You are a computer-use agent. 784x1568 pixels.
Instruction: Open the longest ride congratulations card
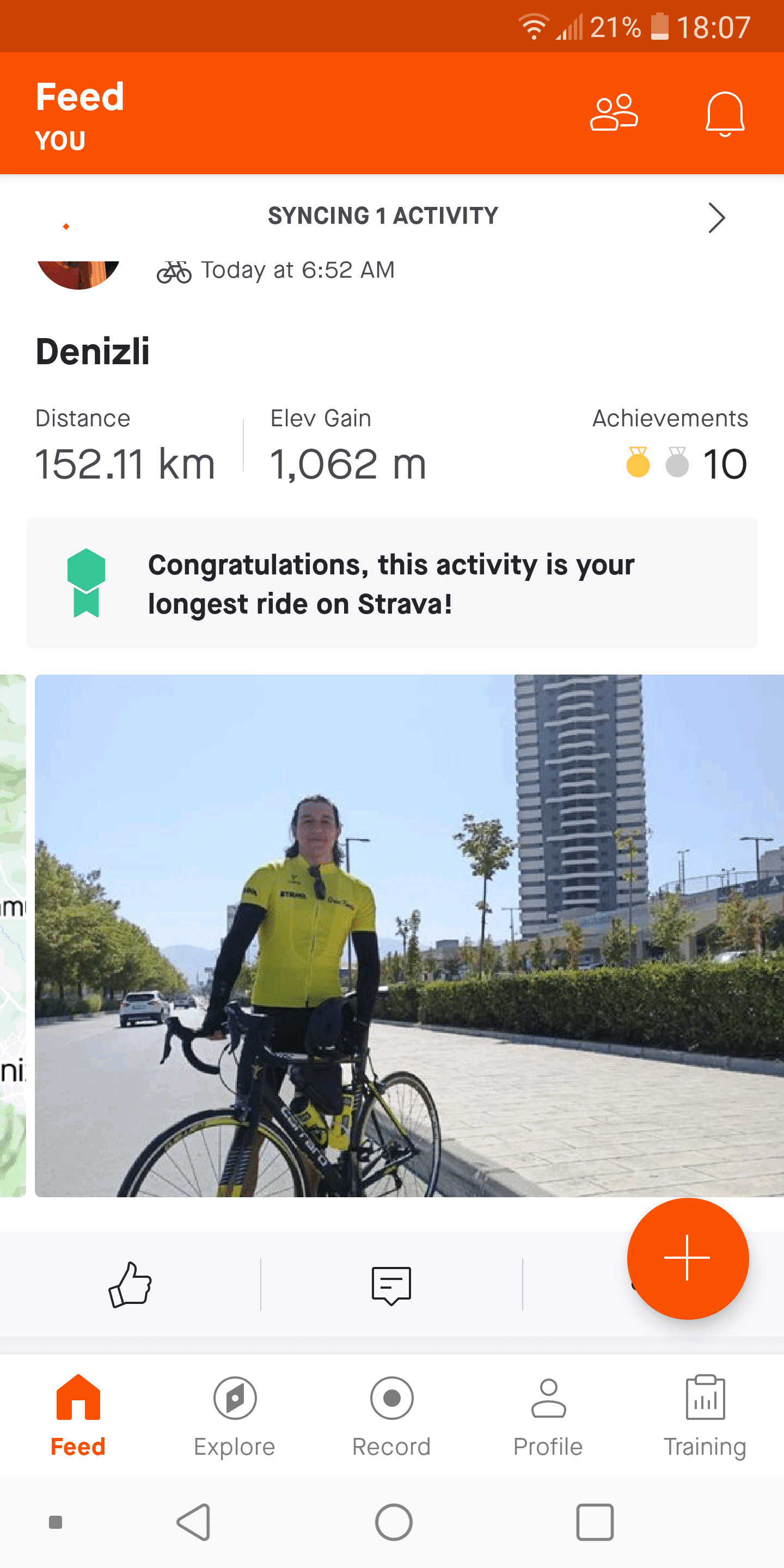pyautogui.click(x=391, y=583)
